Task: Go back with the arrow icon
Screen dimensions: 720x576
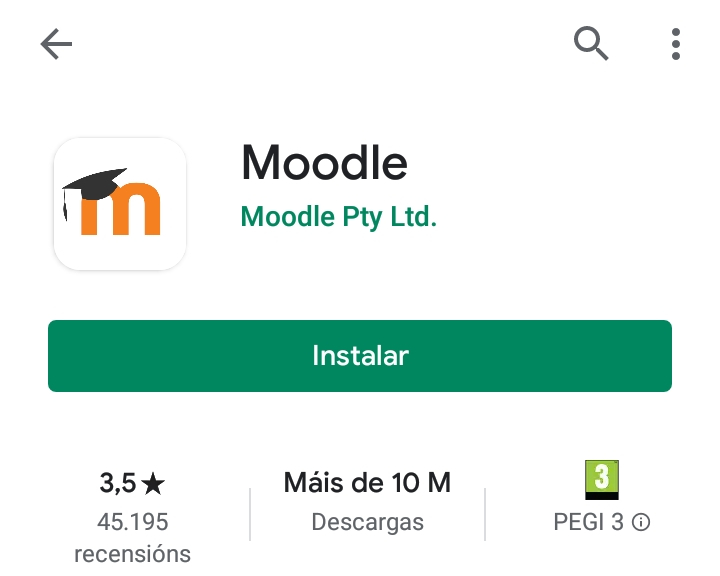Action: pos(56,44)
